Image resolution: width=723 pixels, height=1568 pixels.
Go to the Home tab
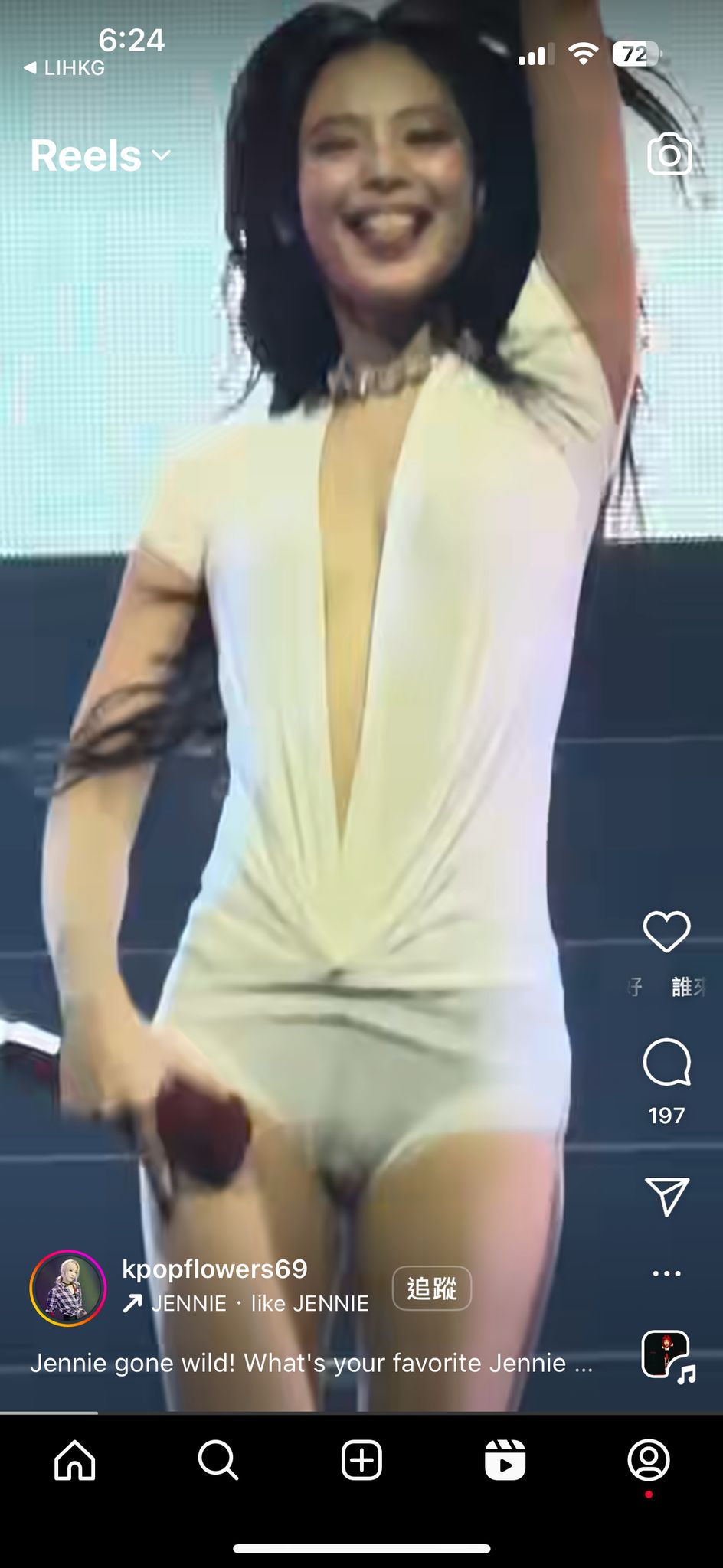click(x=74, y=1461)
